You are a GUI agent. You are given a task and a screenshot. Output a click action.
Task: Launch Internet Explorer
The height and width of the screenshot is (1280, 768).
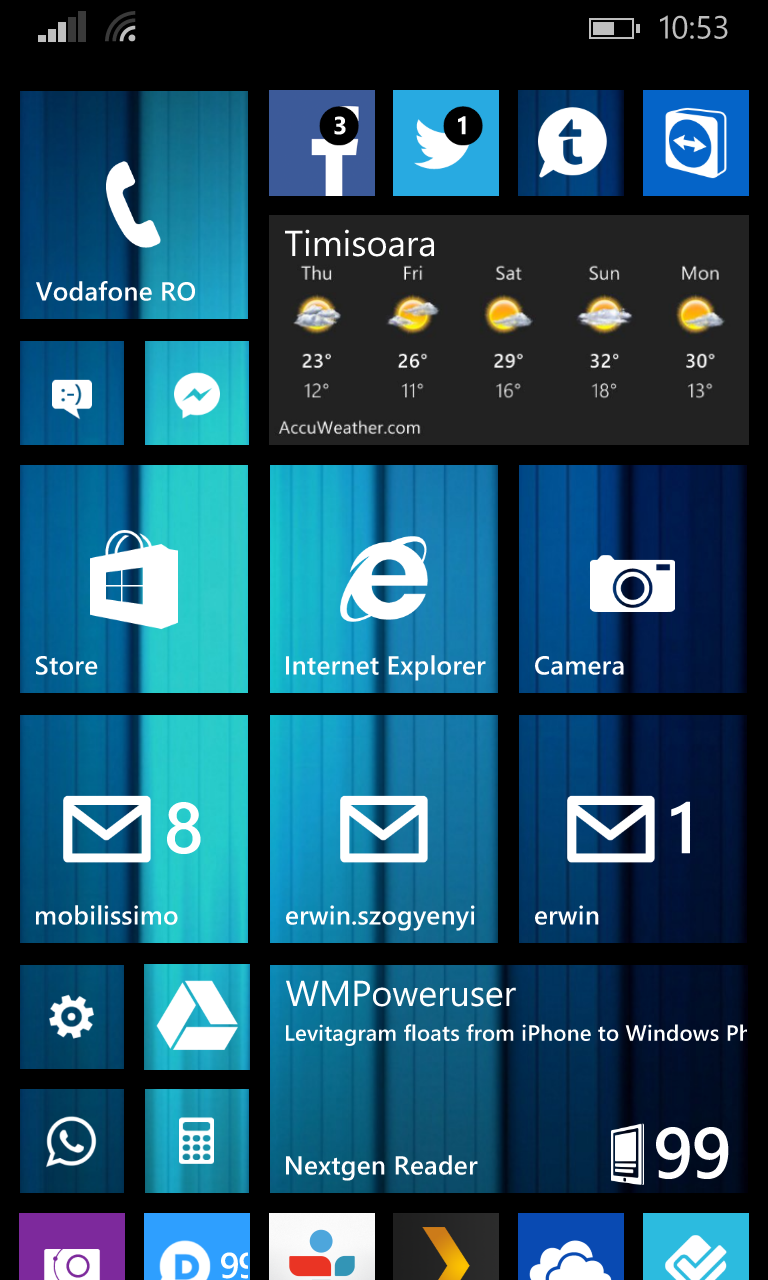pos(384,579)
